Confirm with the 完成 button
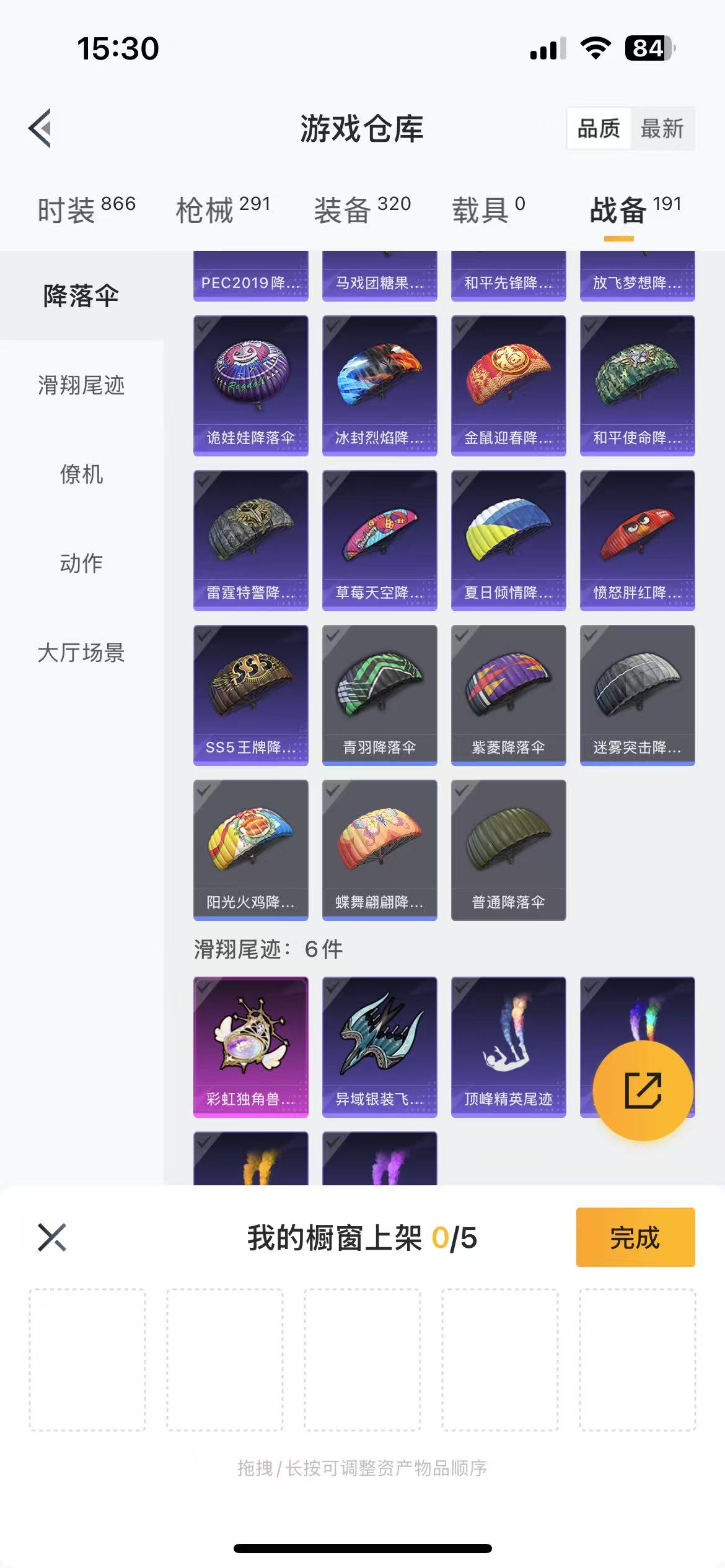 (x=635, y=1237)
